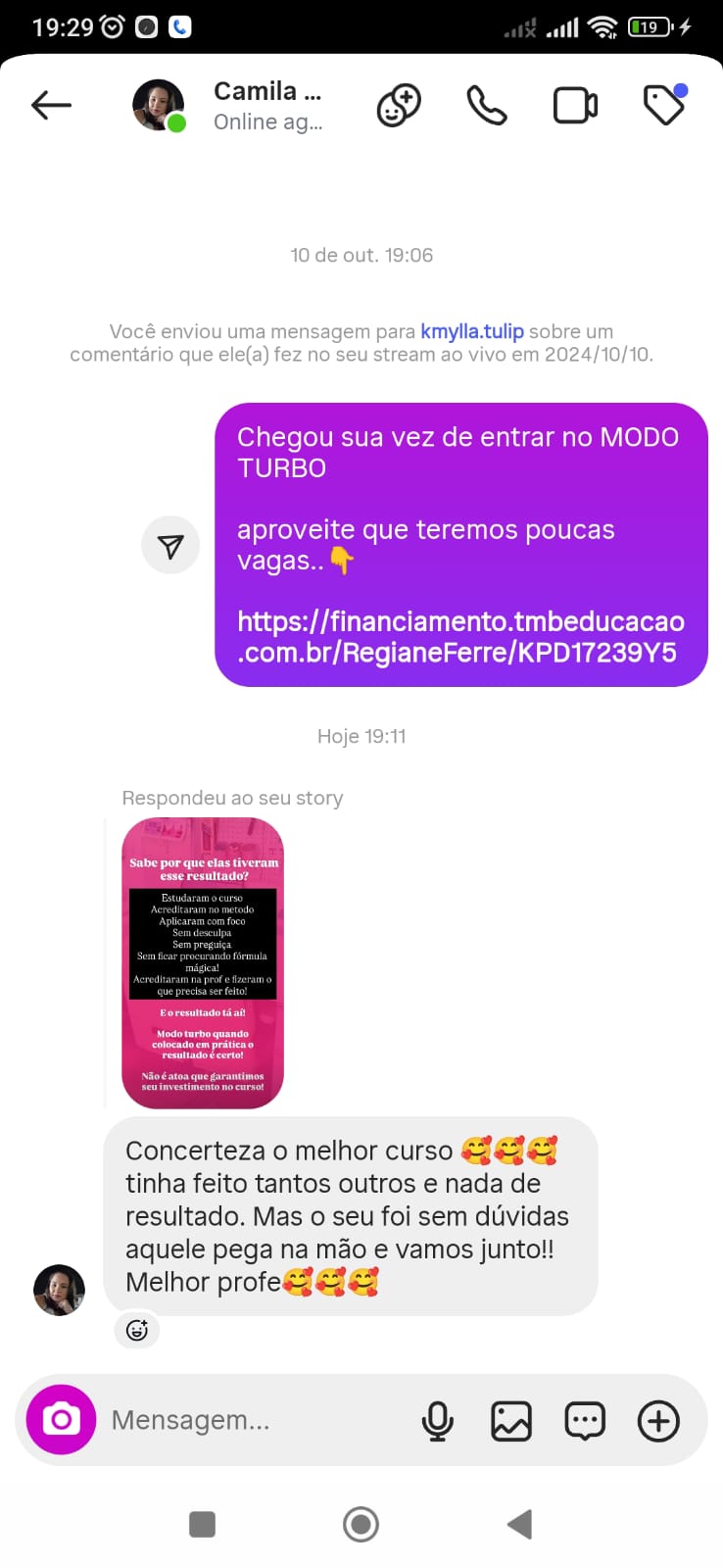
Task: Record a voice message with the microphone
Action: (x=438, y=1420)
